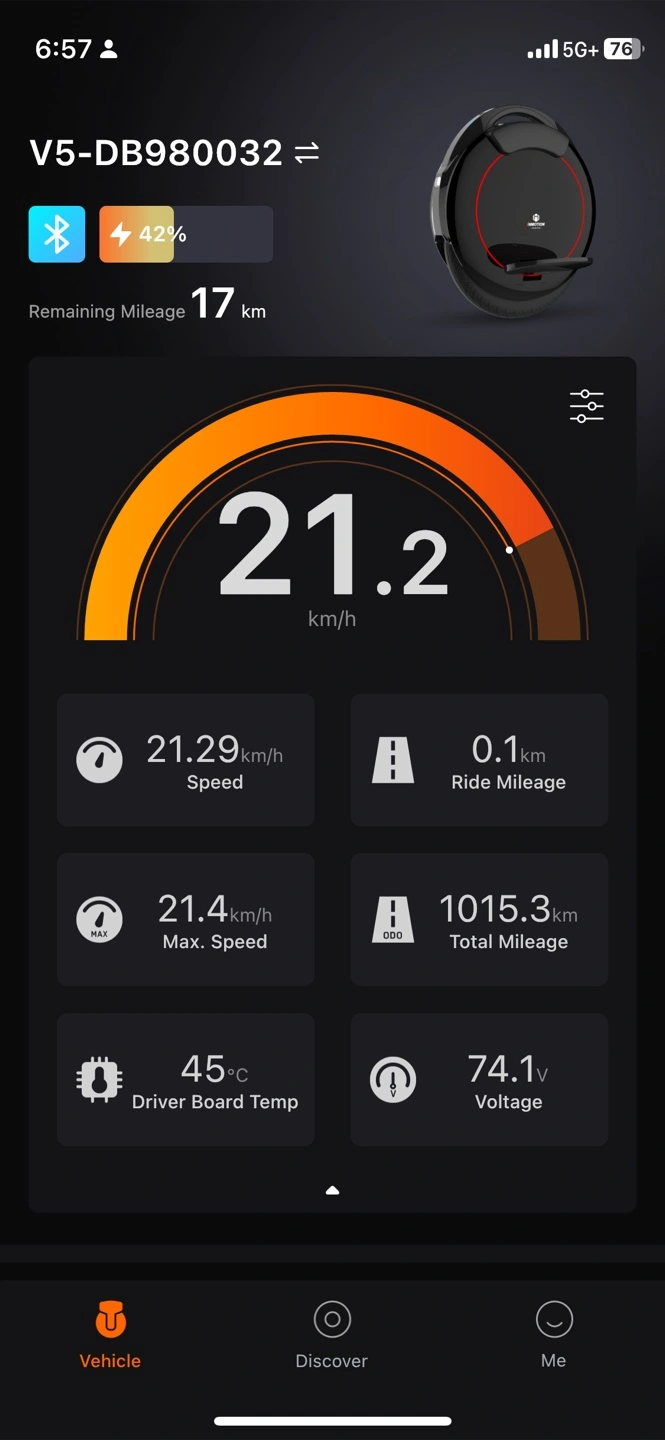Viewport: 665px width, 1440px height.
Task: Expand the panel using the small up arrow
Action: (333, 1190)
